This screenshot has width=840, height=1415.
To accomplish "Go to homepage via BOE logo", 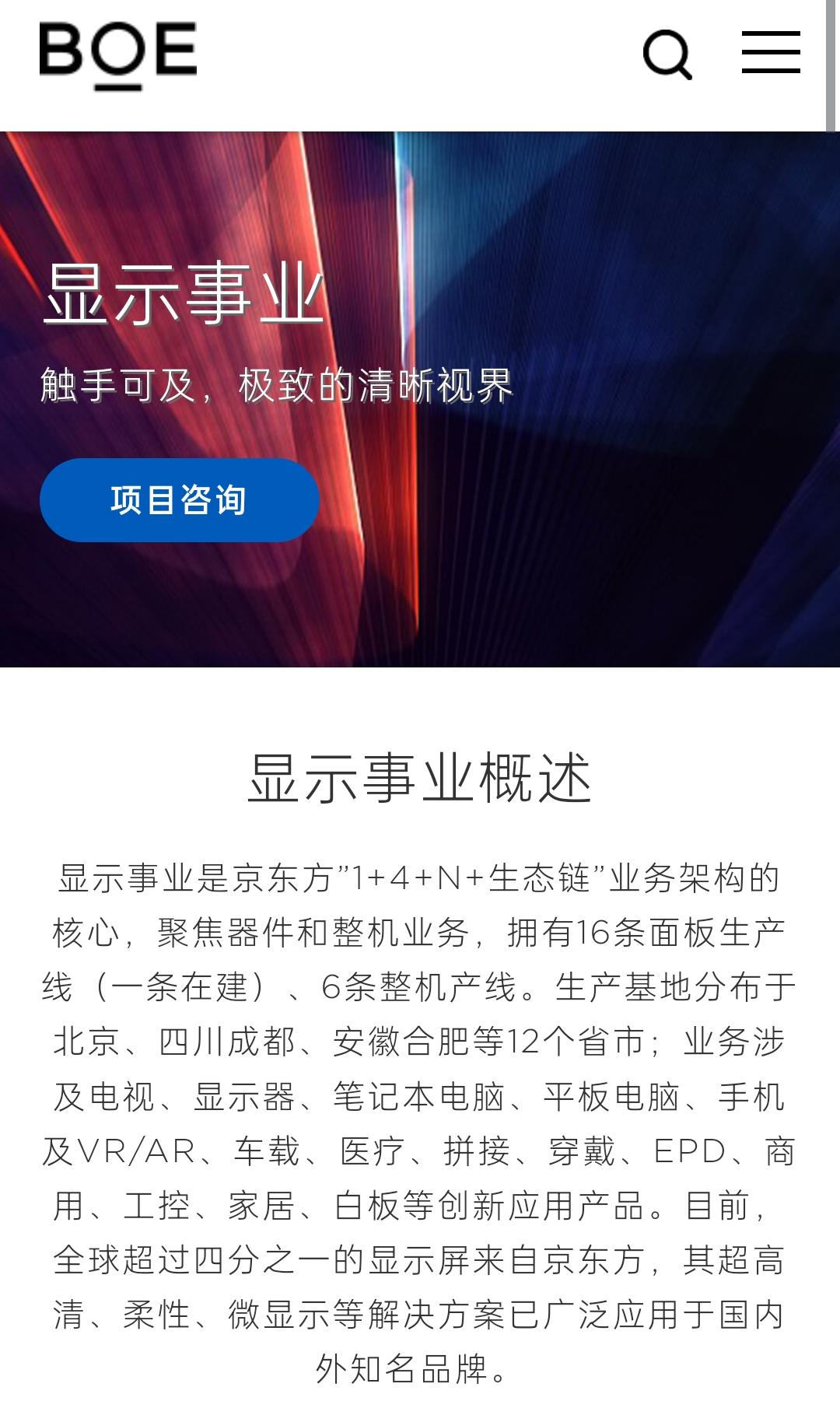I will point(117,53).
